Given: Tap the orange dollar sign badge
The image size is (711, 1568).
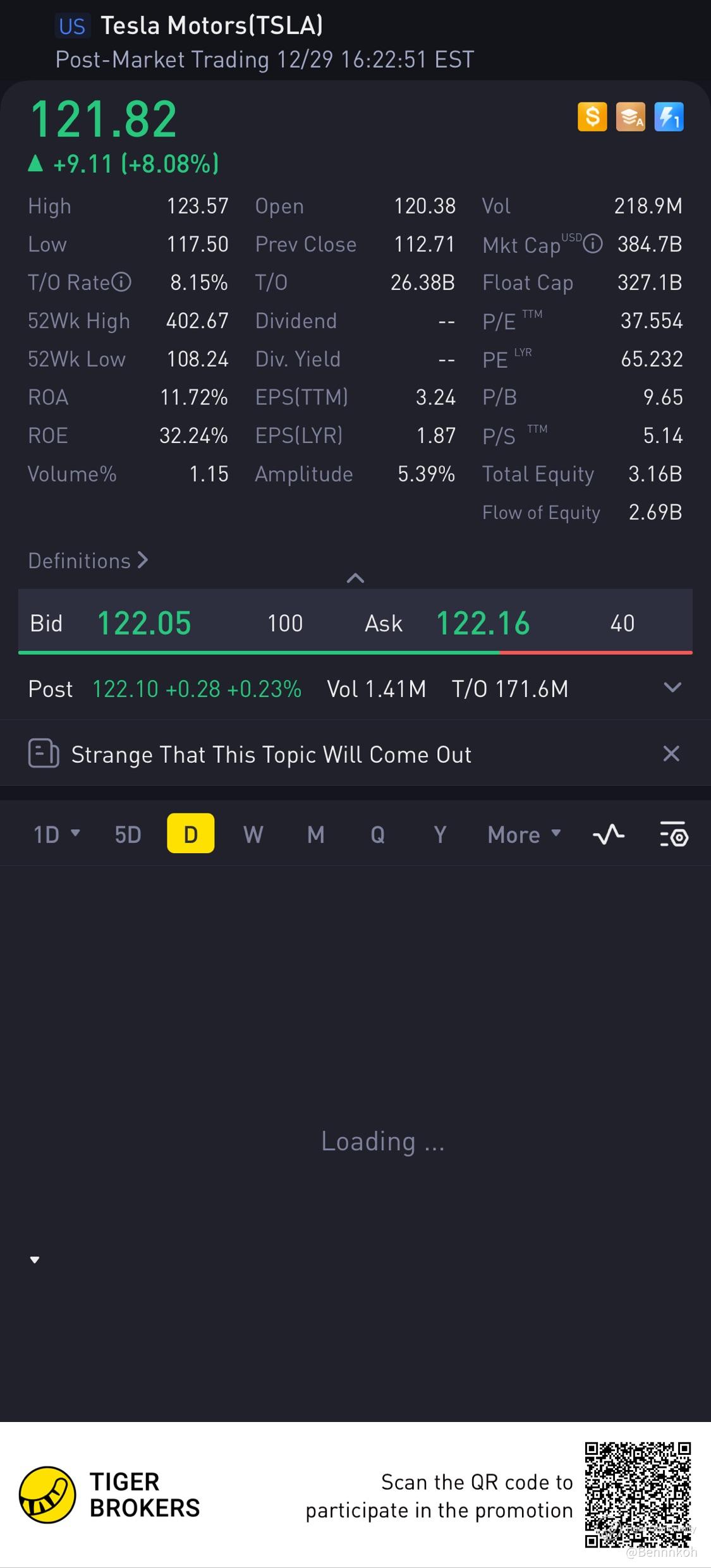Looking at the screenshot, I should point(592,117).
